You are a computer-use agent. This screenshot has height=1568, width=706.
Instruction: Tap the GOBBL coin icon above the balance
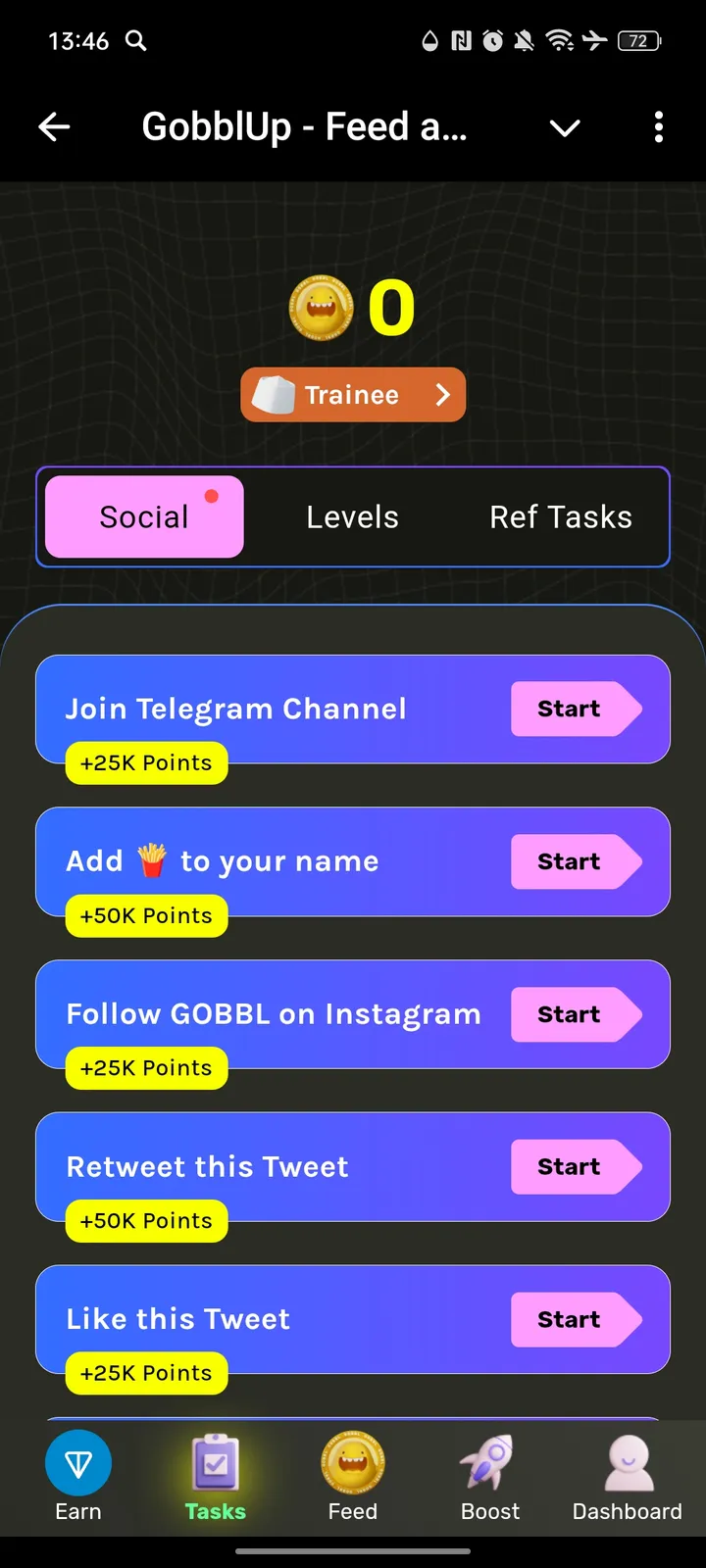(x=322, y=308)
